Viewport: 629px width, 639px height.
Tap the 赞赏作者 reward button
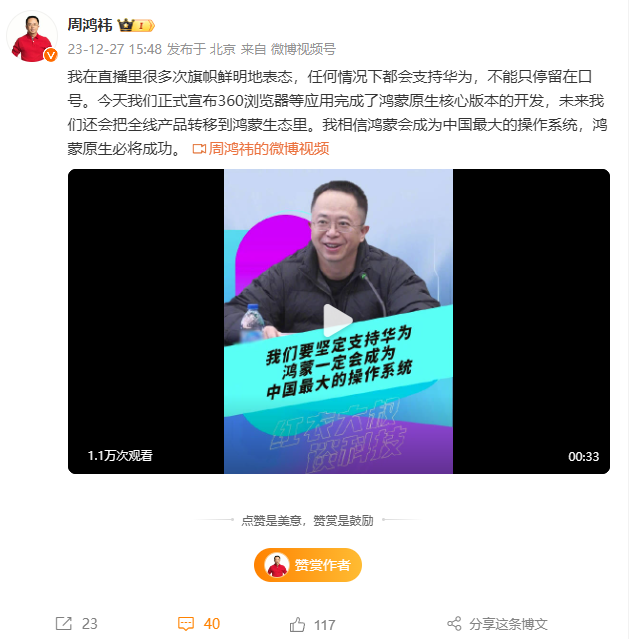click(x=308, y=565)
